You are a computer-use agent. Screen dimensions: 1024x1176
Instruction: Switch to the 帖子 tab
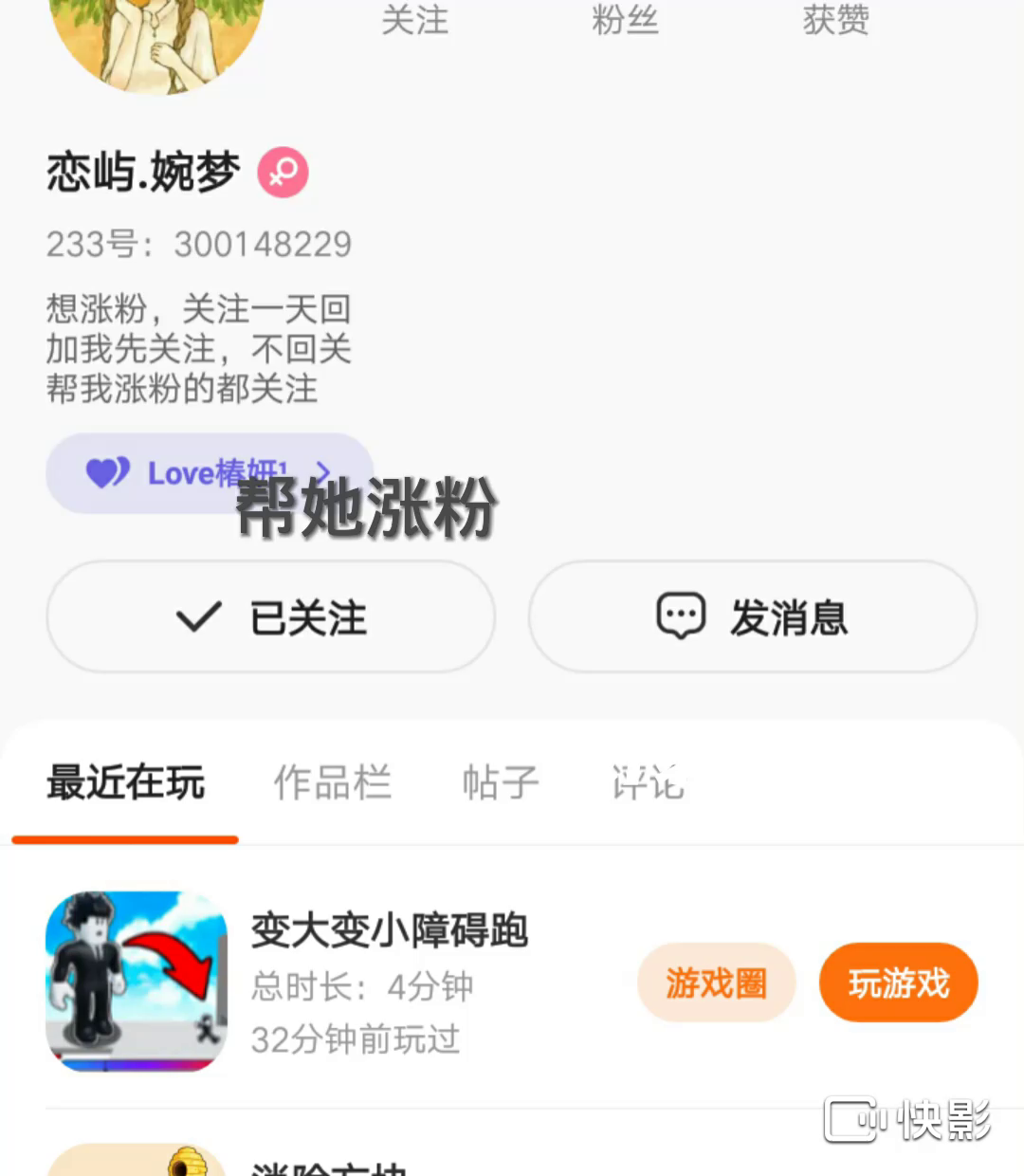click(500, 783)
